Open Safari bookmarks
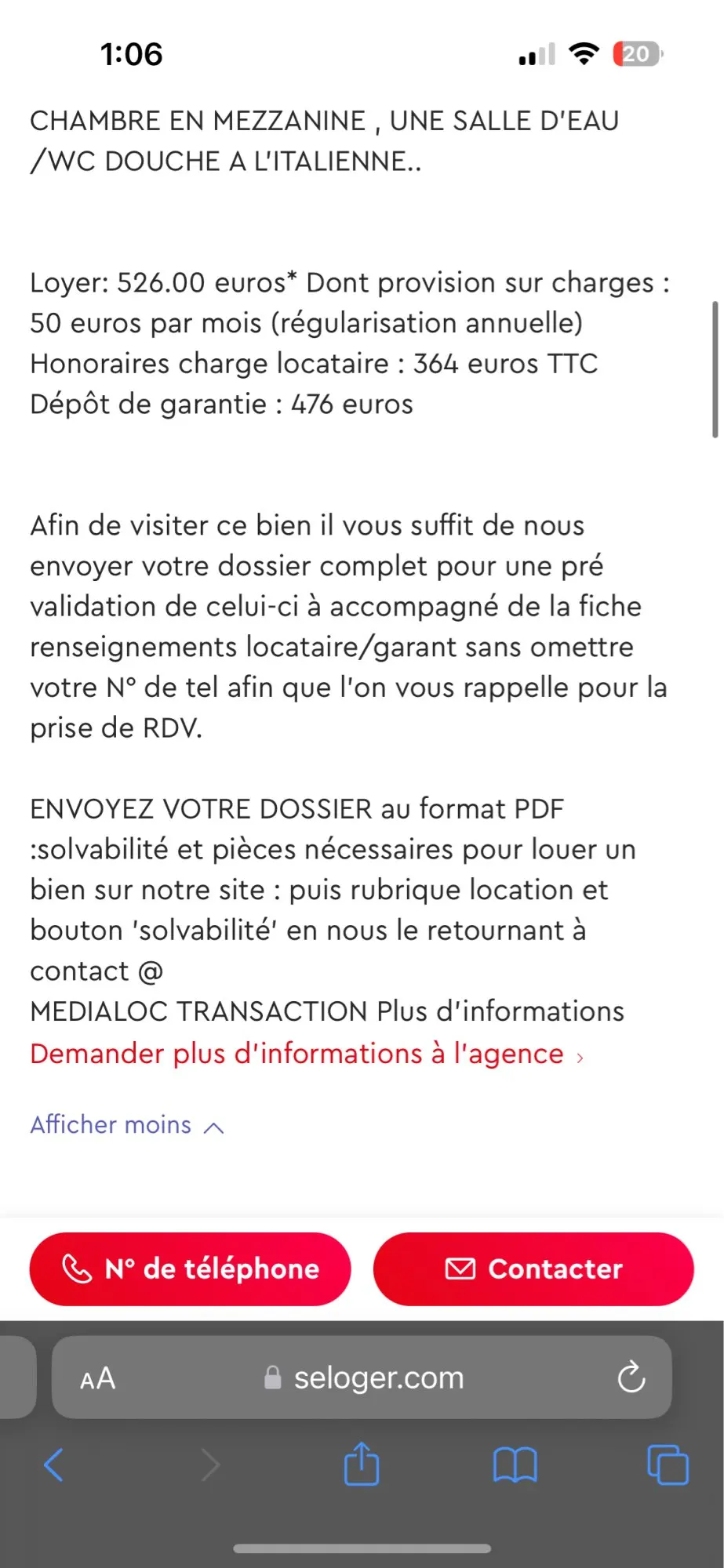 (x=515, y=1465)
